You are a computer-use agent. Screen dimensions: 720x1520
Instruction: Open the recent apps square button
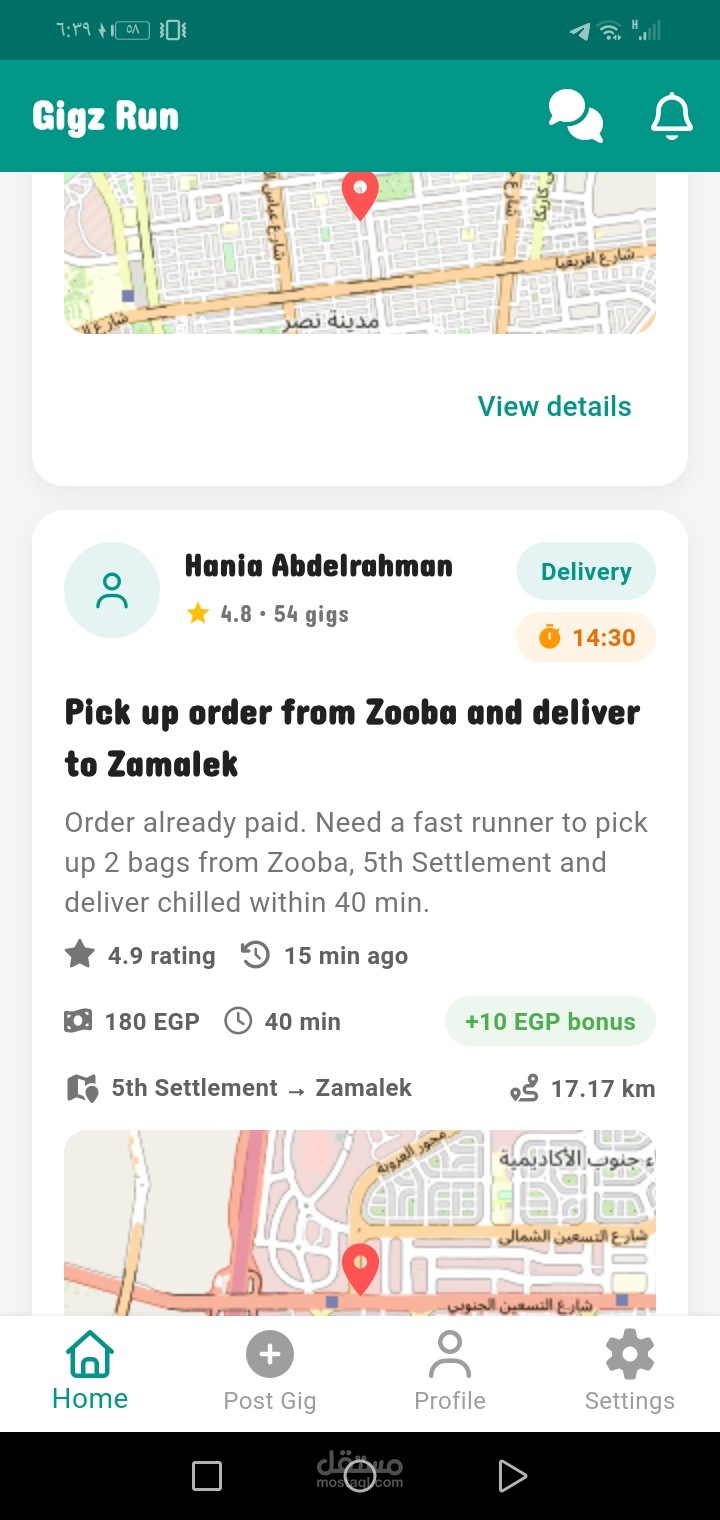[207, 1476]
